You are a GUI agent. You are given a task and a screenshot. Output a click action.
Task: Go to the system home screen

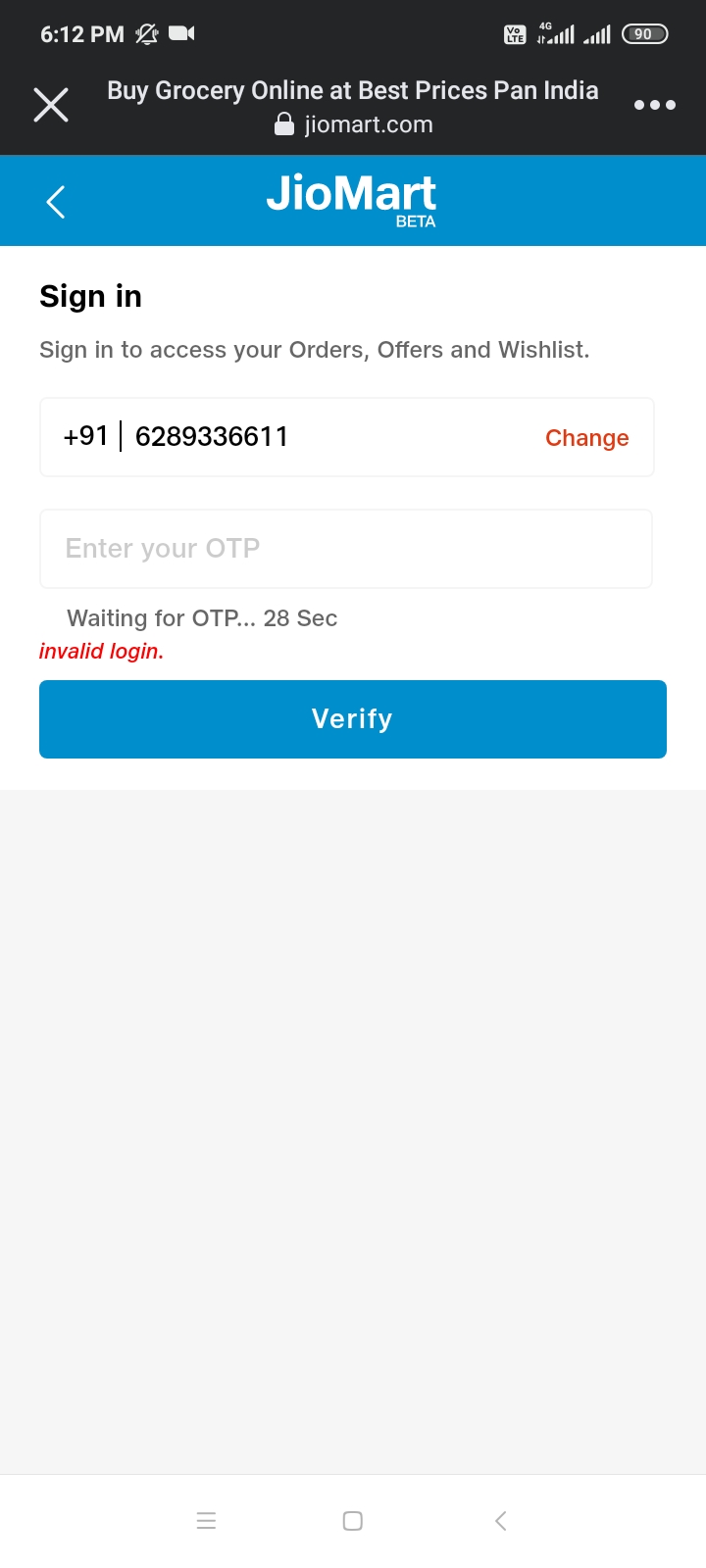pos(353,1521)
